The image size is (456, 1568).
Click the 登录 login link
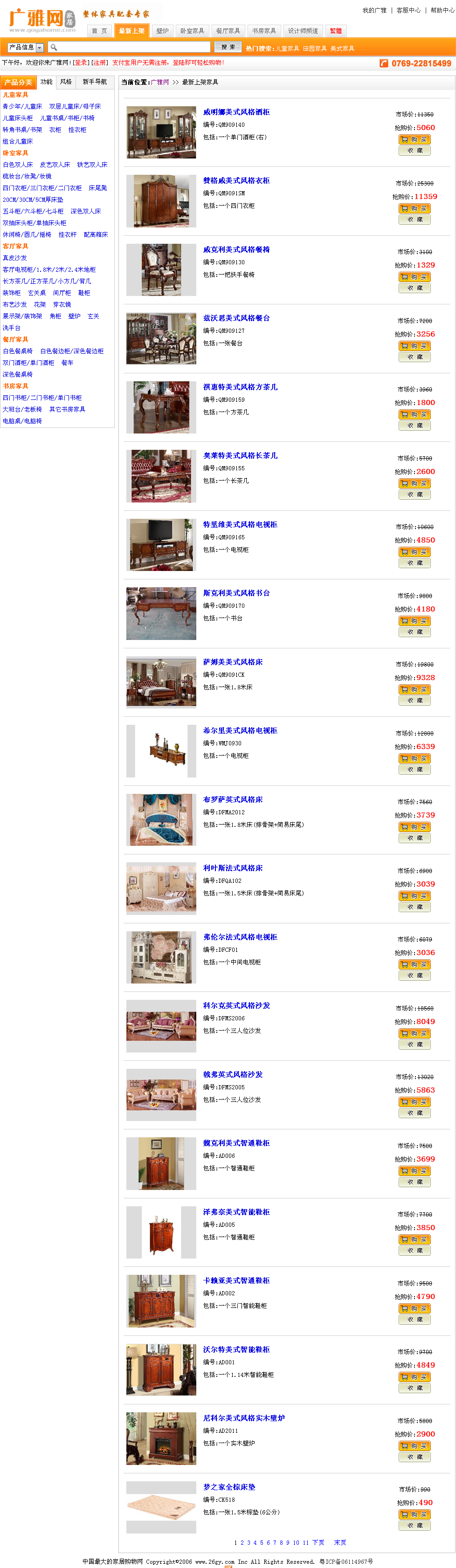click(80, 63)
